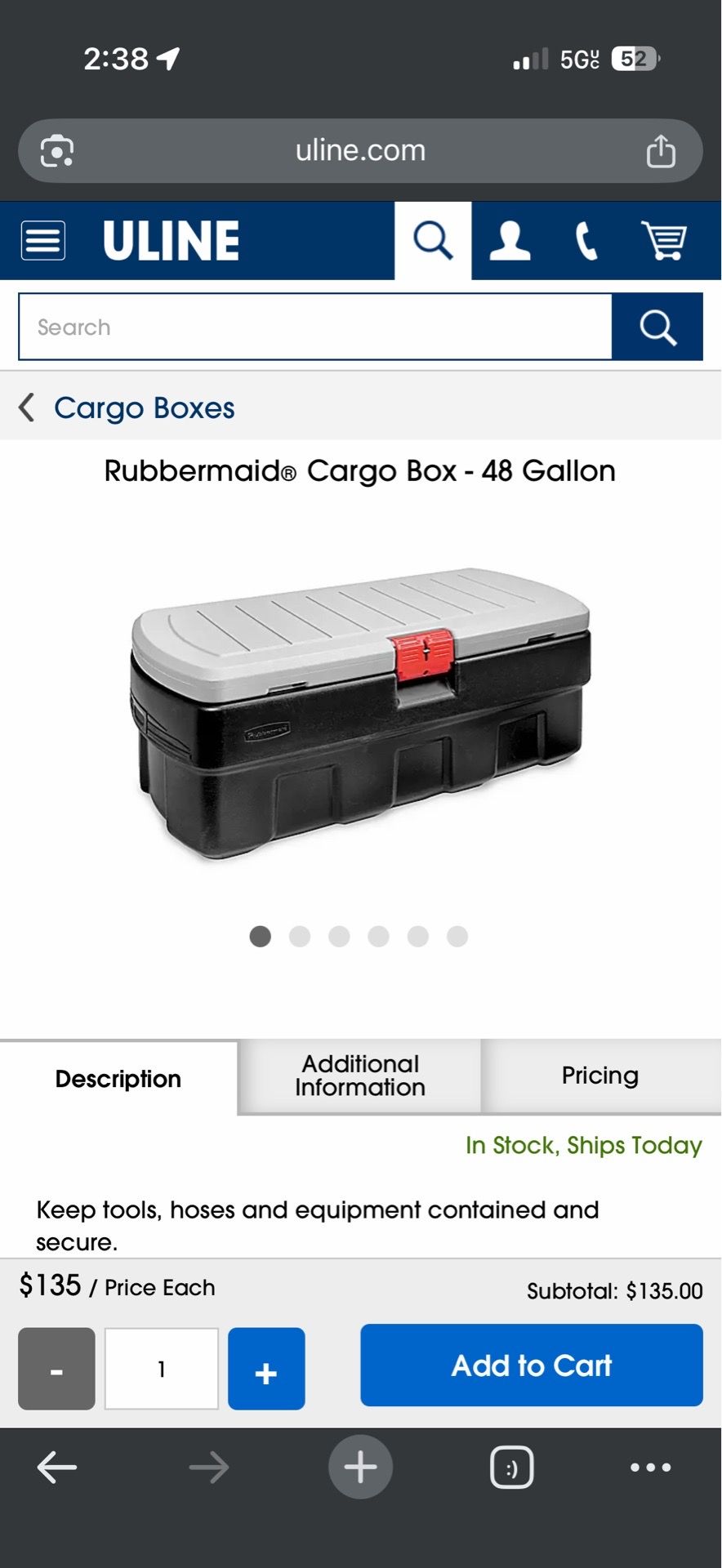
Task: Share this page from the browser bar
Action: tap(661, 151)
